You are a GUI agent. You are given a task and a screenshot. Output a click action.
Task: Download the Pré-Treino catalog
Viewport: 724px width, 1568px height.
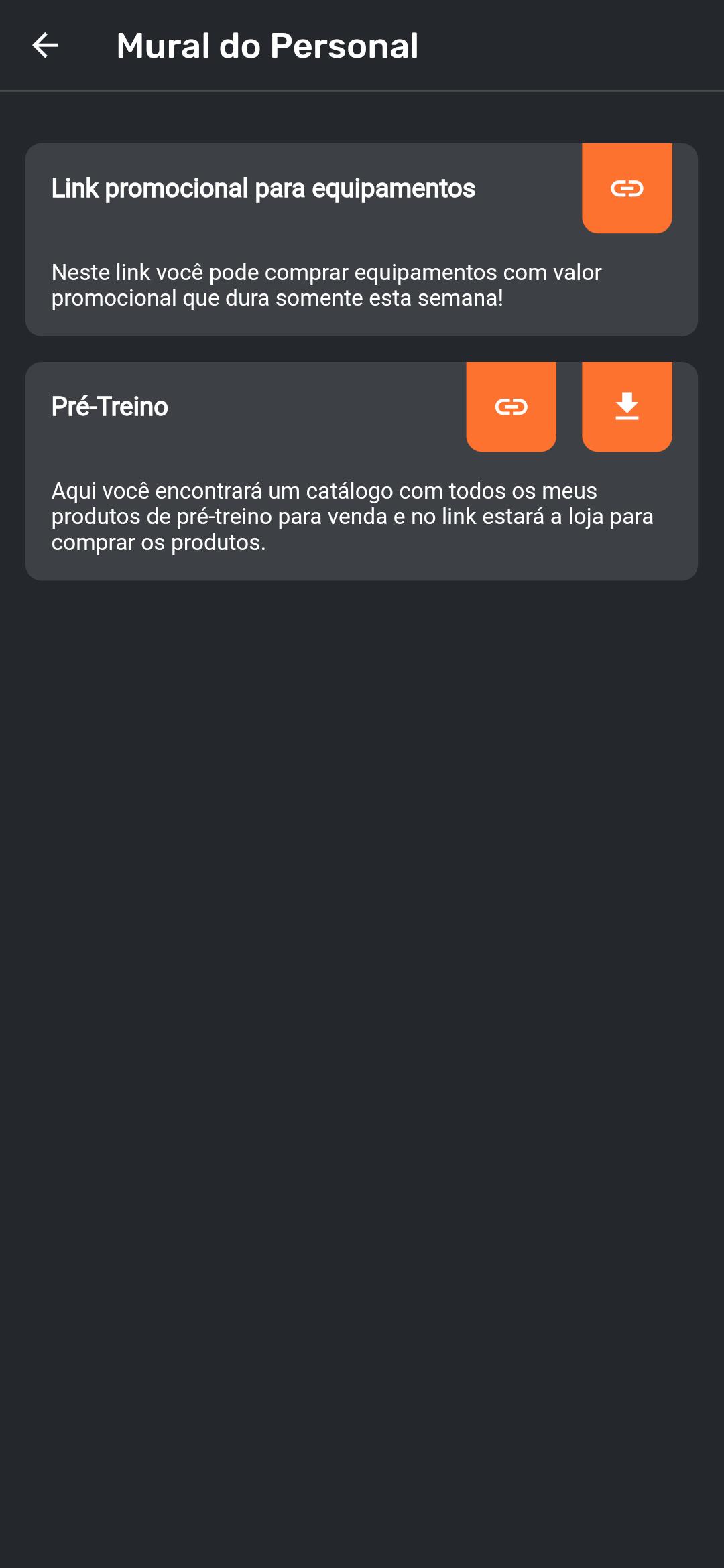pyautogui.click(x=627, y=407)
